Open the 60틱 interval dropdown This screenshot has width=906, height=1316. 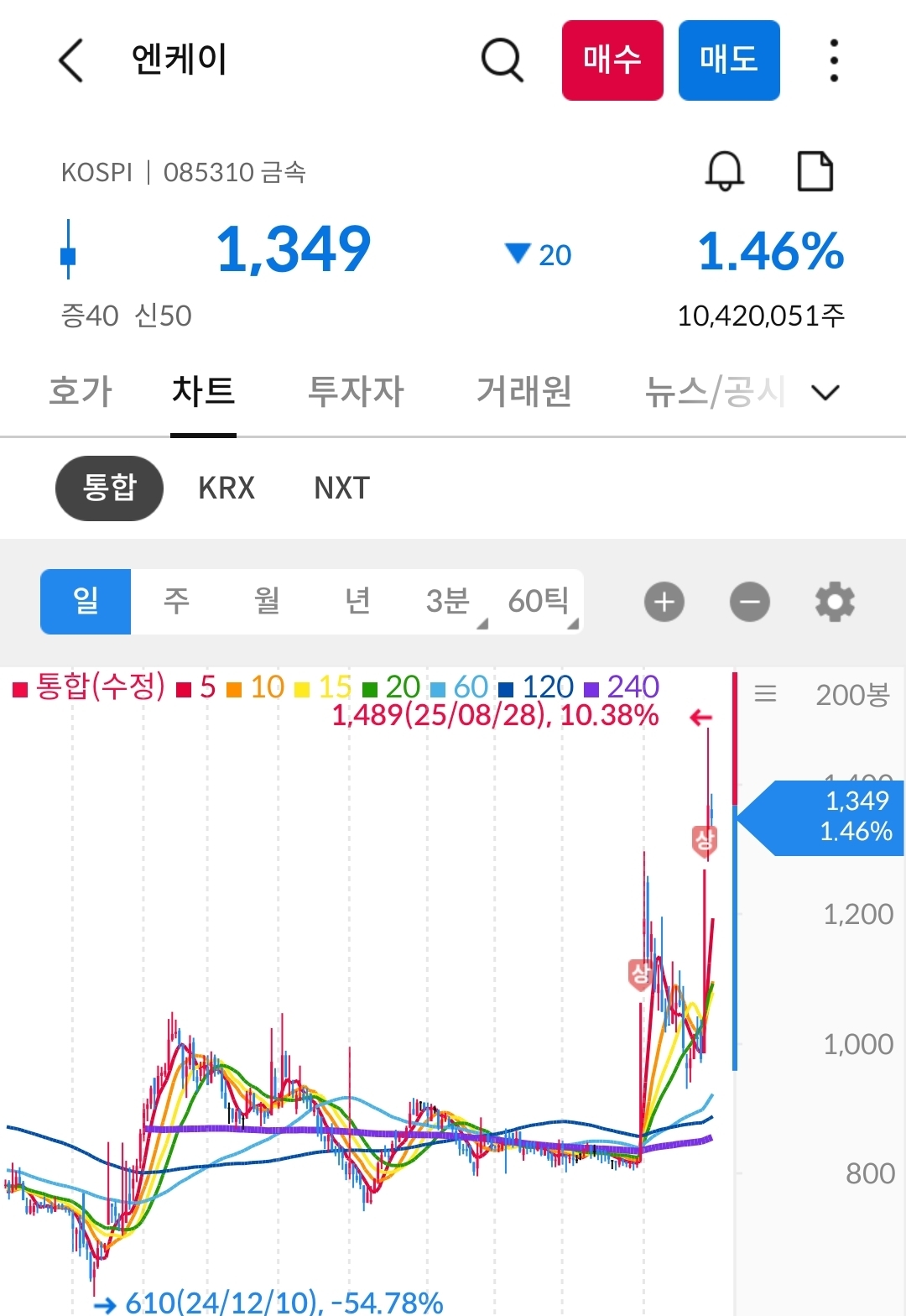(539, 601)
